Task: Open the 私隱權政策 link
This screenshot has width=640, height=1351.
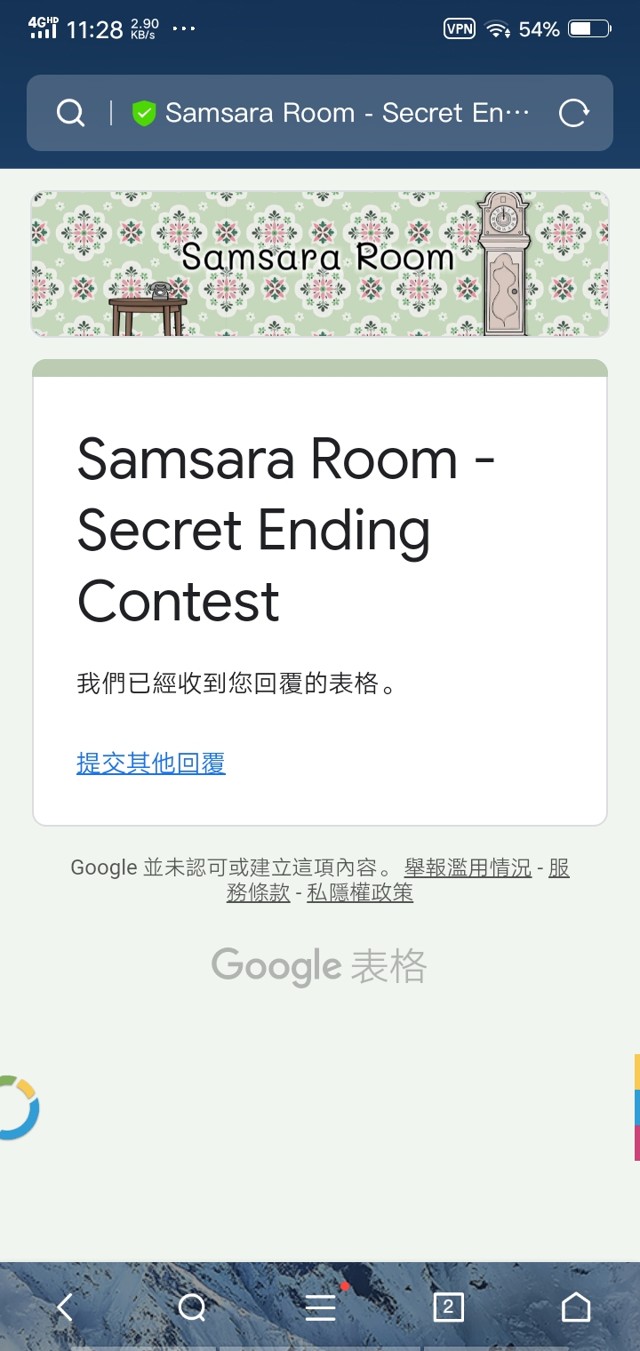Action: [360, 892]
